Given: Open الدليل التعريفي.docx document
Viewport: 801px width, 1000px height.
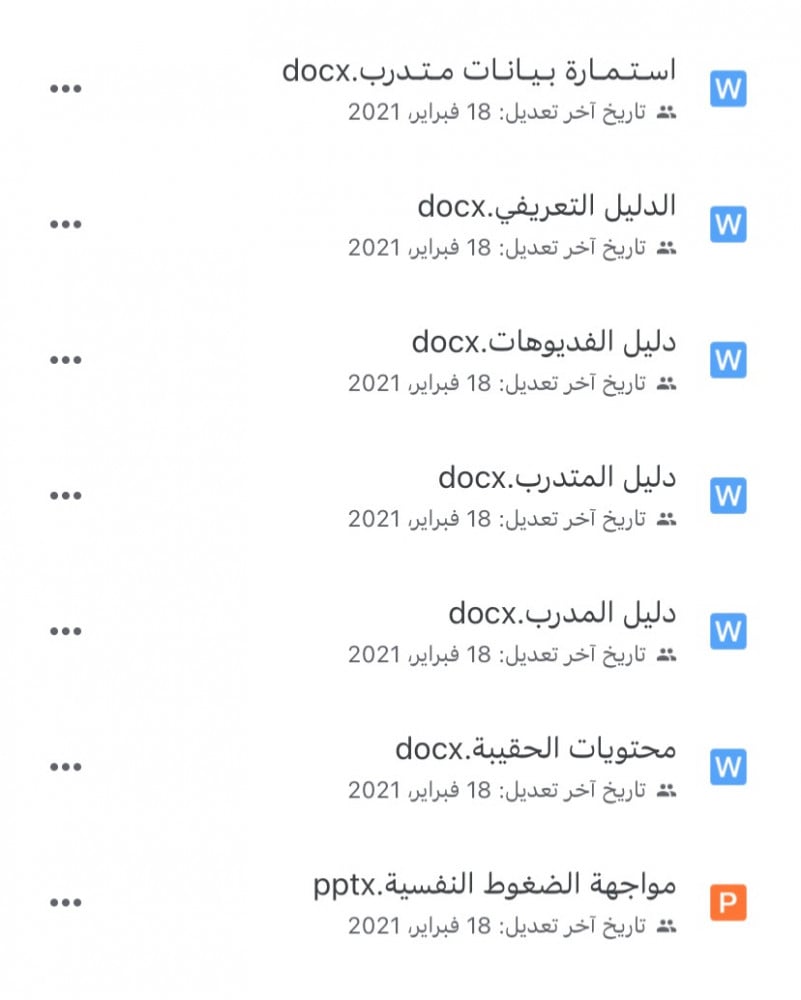Looking at the screenshot, I should (546, 207).
